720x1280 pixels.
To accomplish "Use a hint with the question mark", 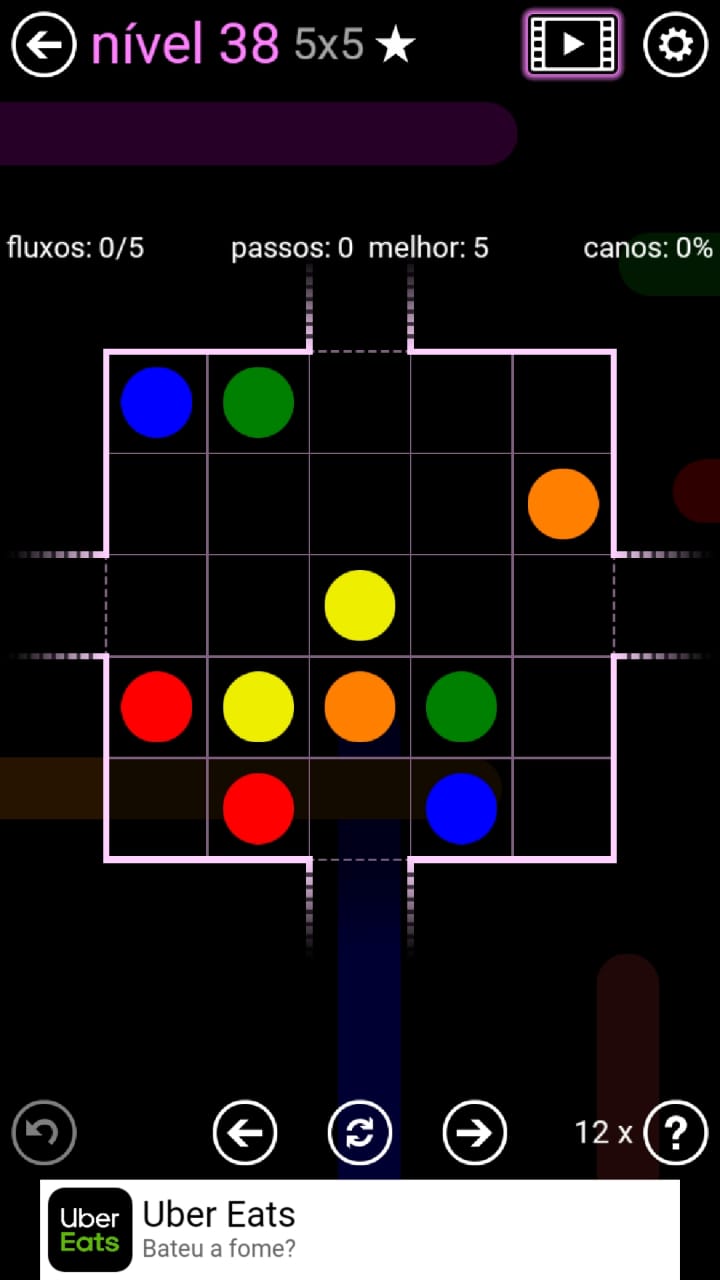I will tap(676, 1133).
